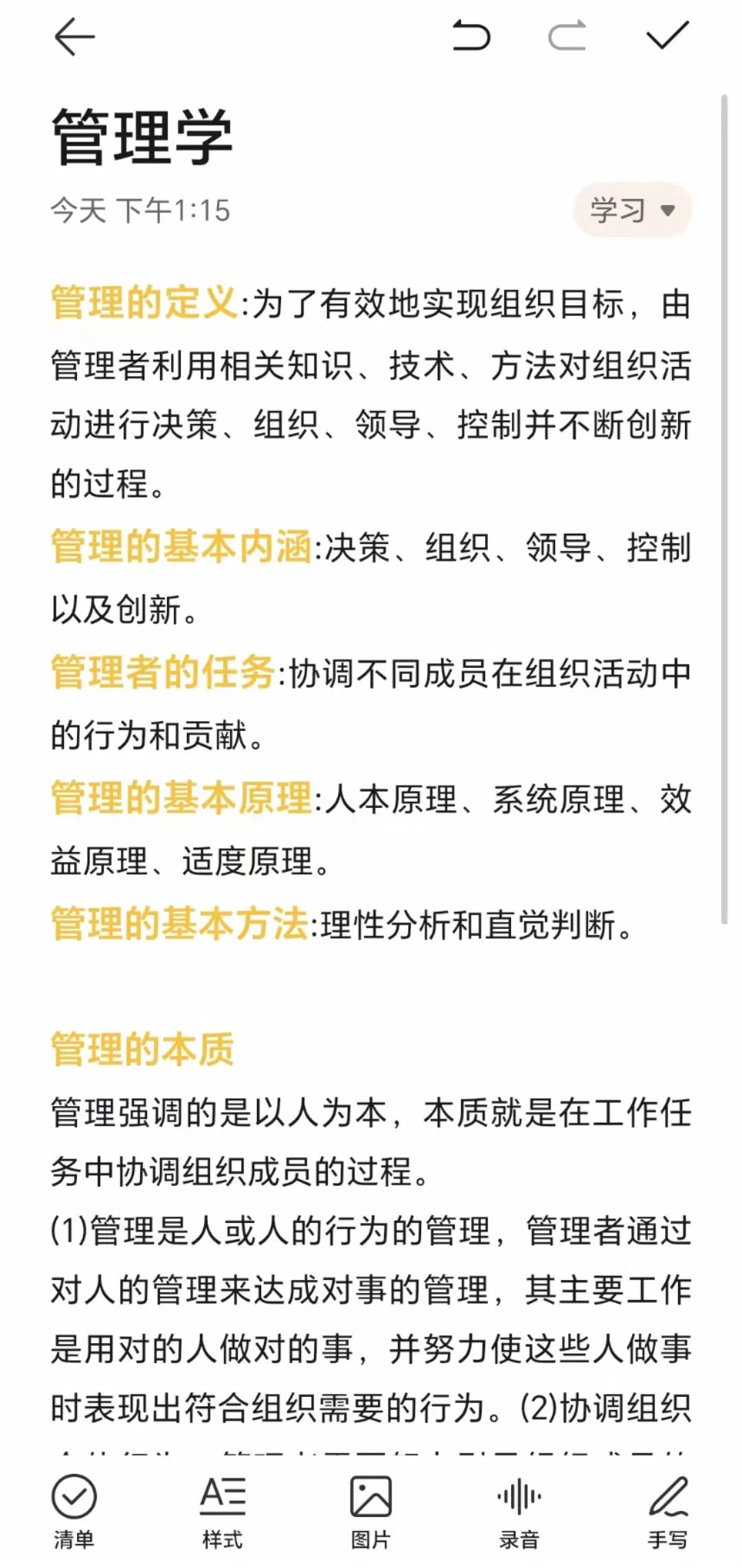Edit the note title 管理学
The height and width of the screenshot is (1568, 742).
[x=142, y=136]
